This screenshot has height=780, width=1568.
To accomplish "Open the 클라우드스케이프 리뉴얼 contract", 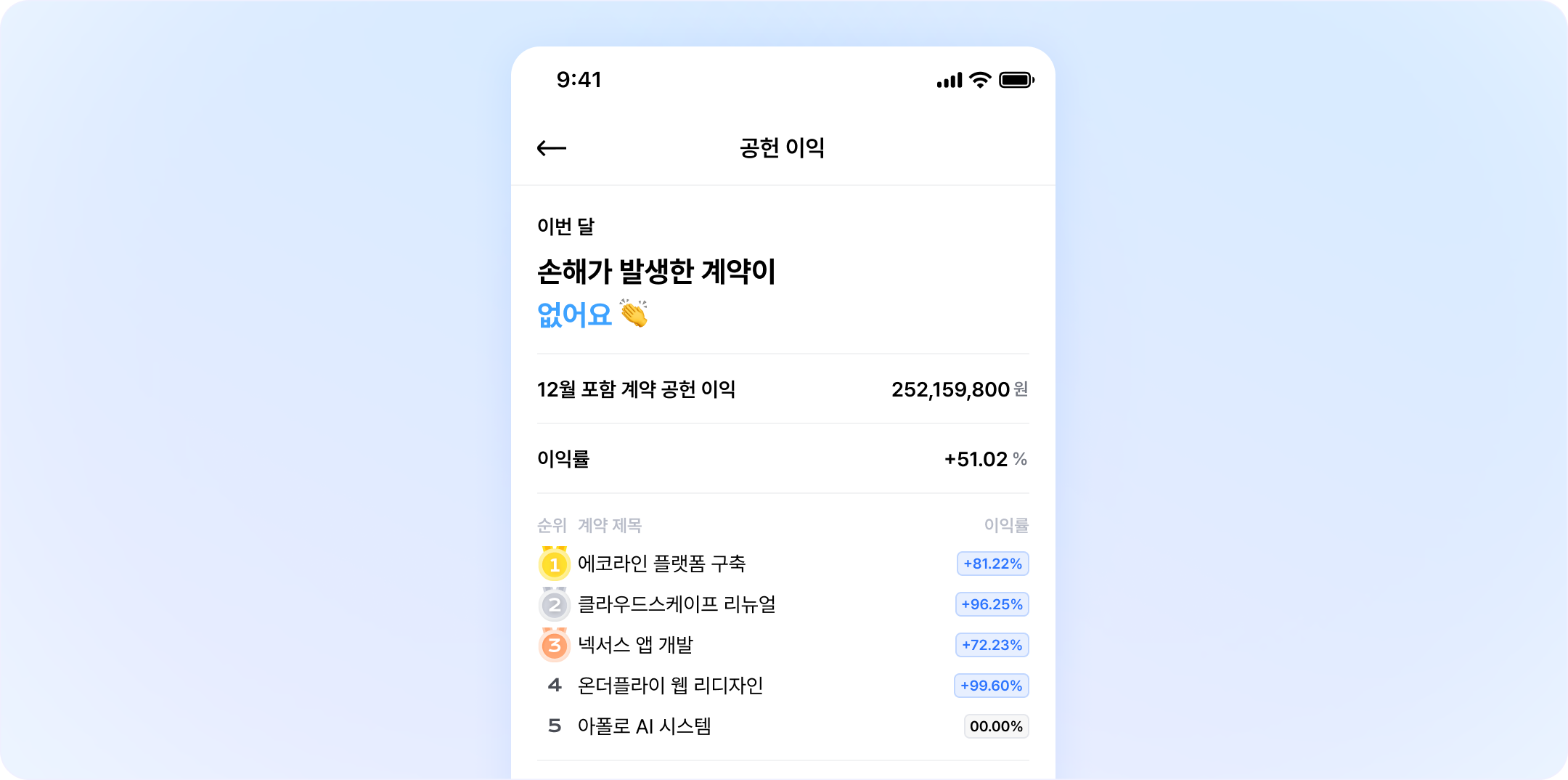I will click(x=677, y=604).
